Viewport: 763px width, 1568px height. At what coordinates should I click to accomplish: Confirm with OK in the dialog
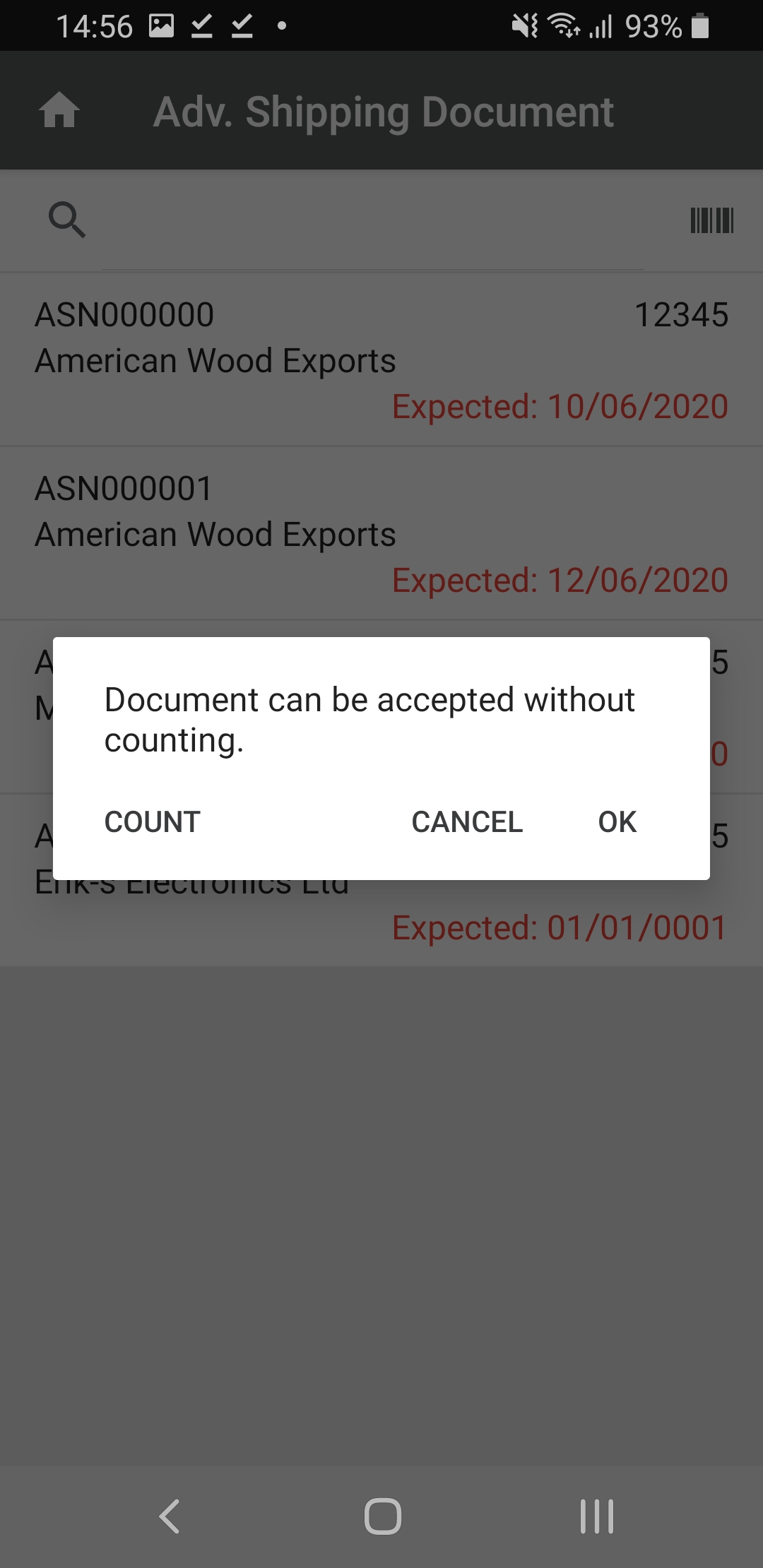point(617,822)
